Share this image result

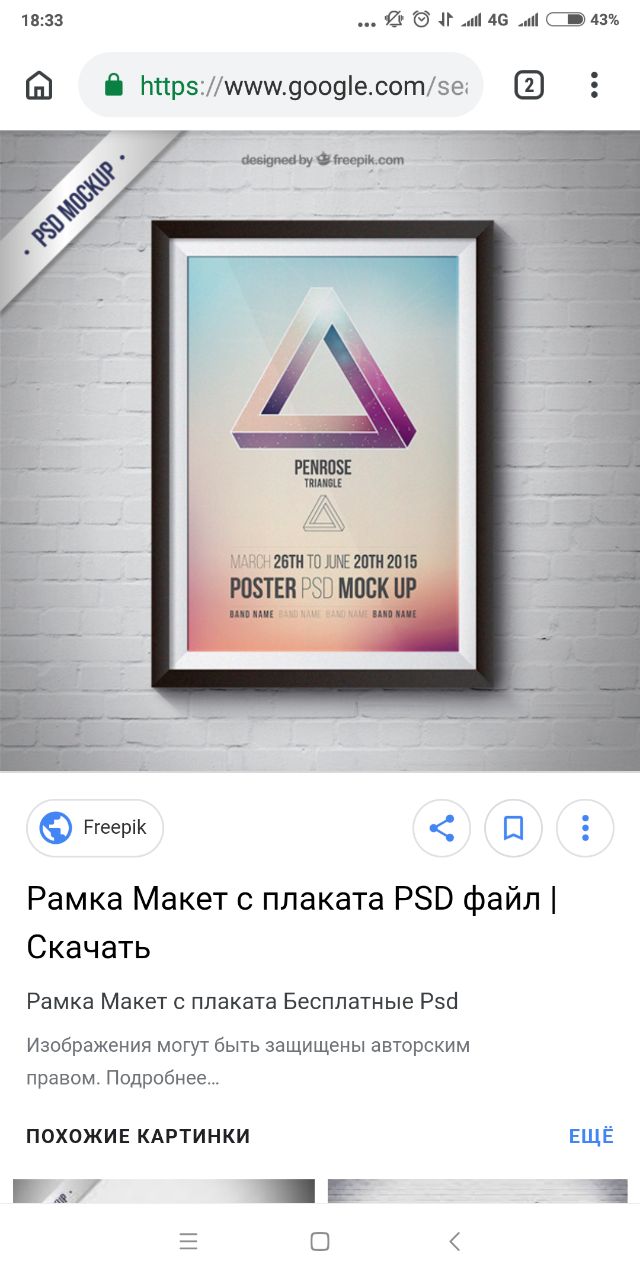pos(442,828)
